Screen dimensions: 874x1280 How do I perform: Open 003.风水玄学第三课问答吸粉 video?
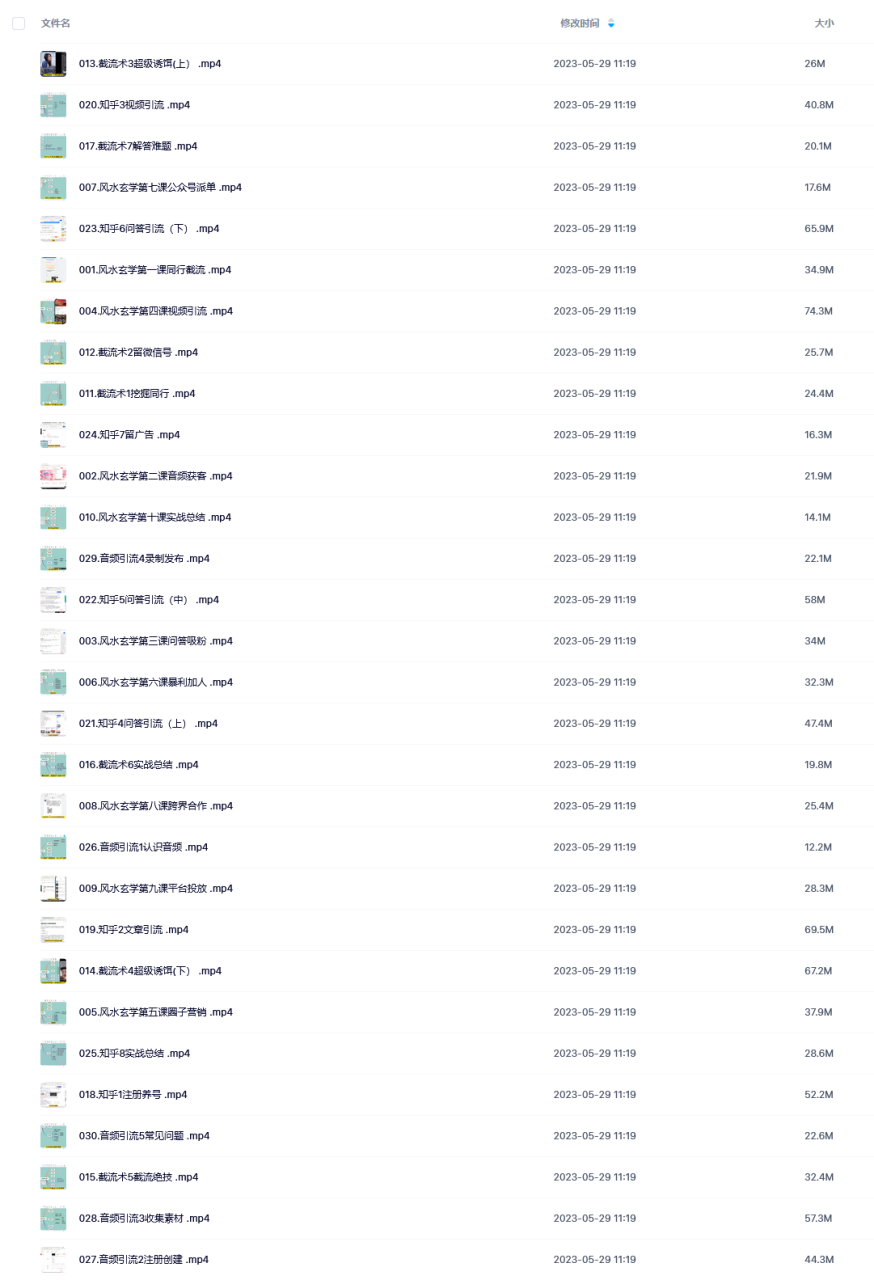(x=156, y=641)
